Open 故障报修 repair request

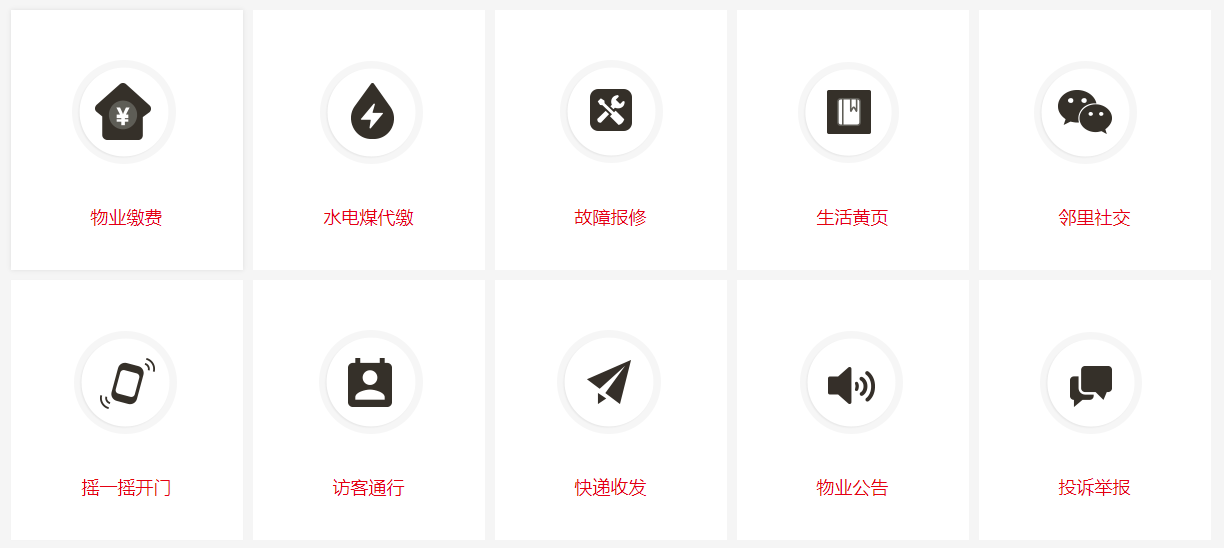pos(611,140)
